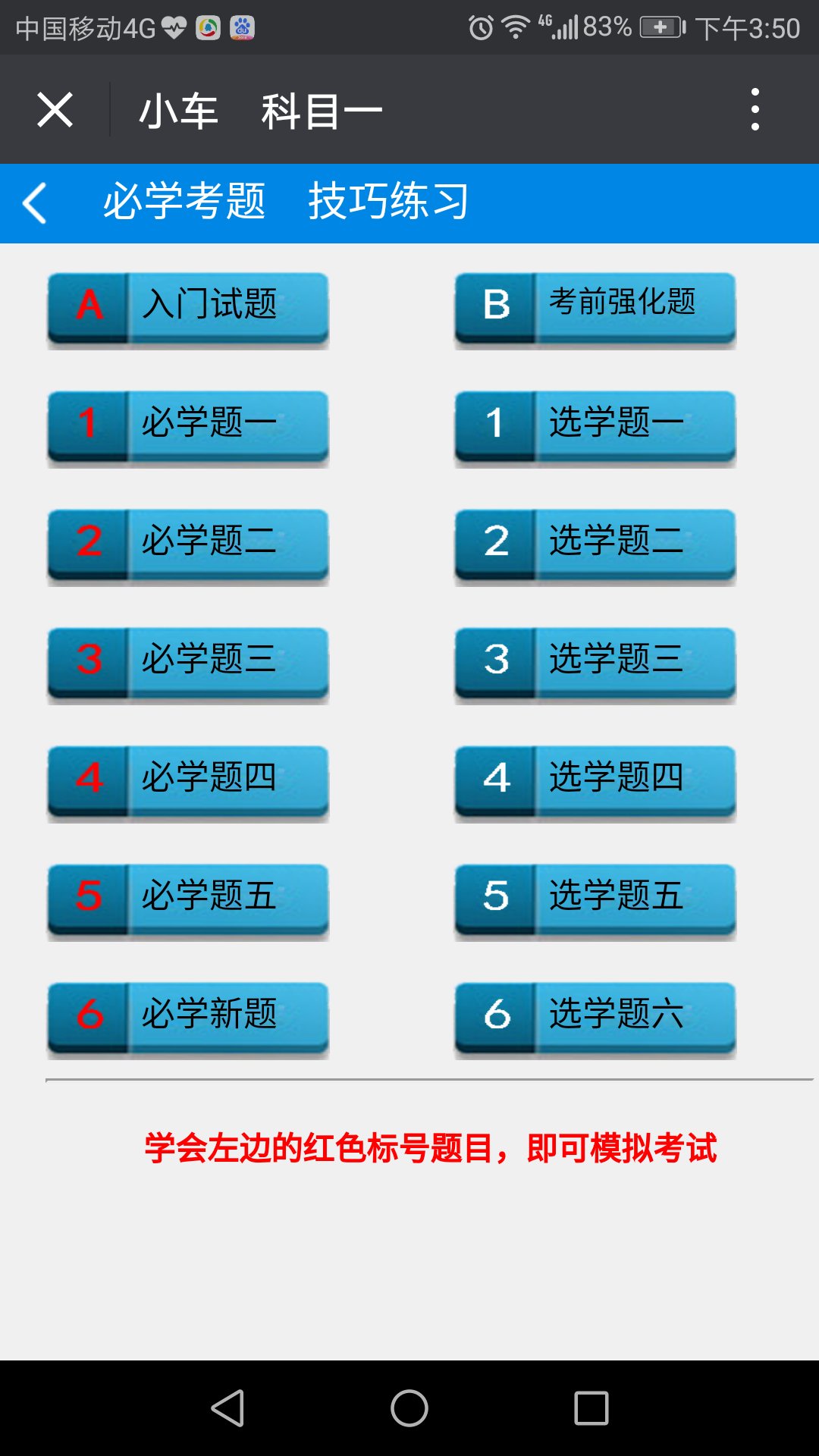Screen dimensions: 819x1456
Task: Open 考前强化题 section B
Action: point(595,307)
